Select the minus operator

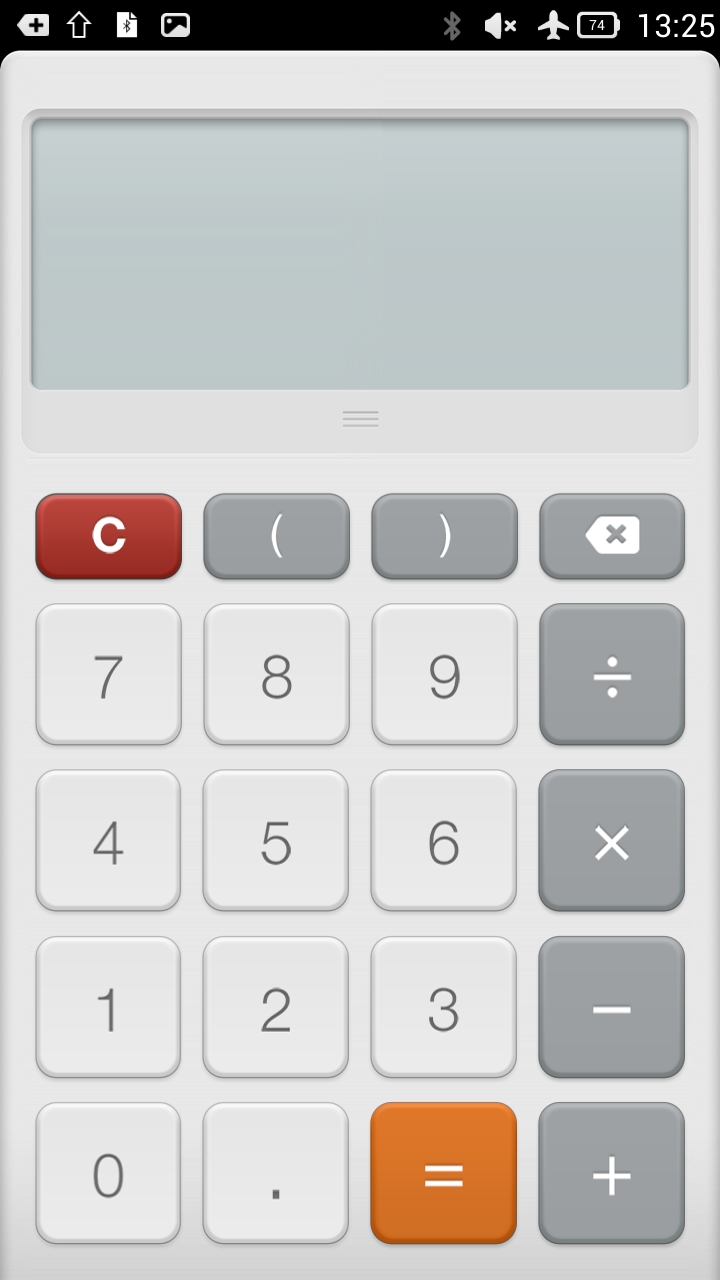point(612,1007)
